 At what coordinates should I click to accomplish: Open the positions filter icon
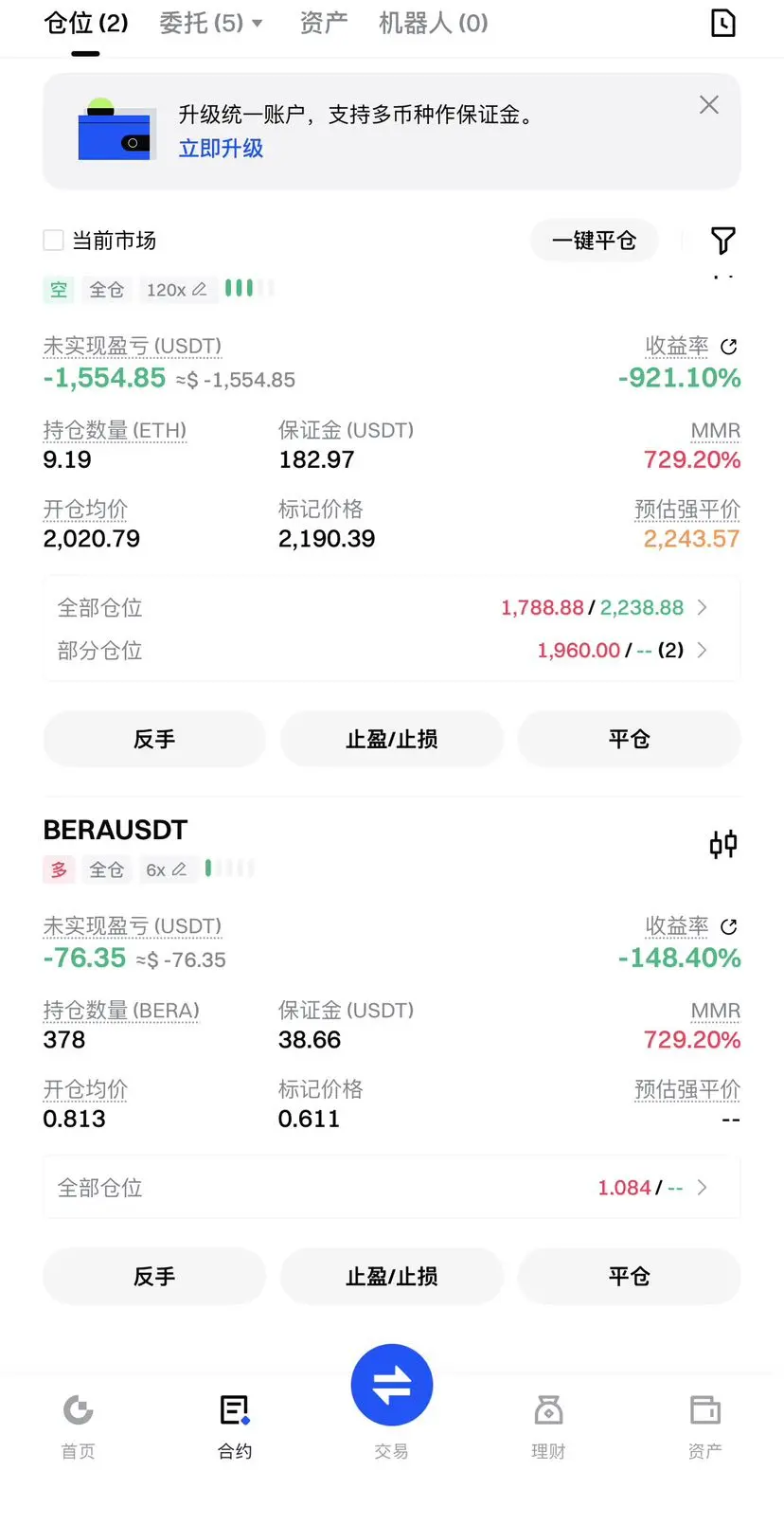(x=722, y=241)
